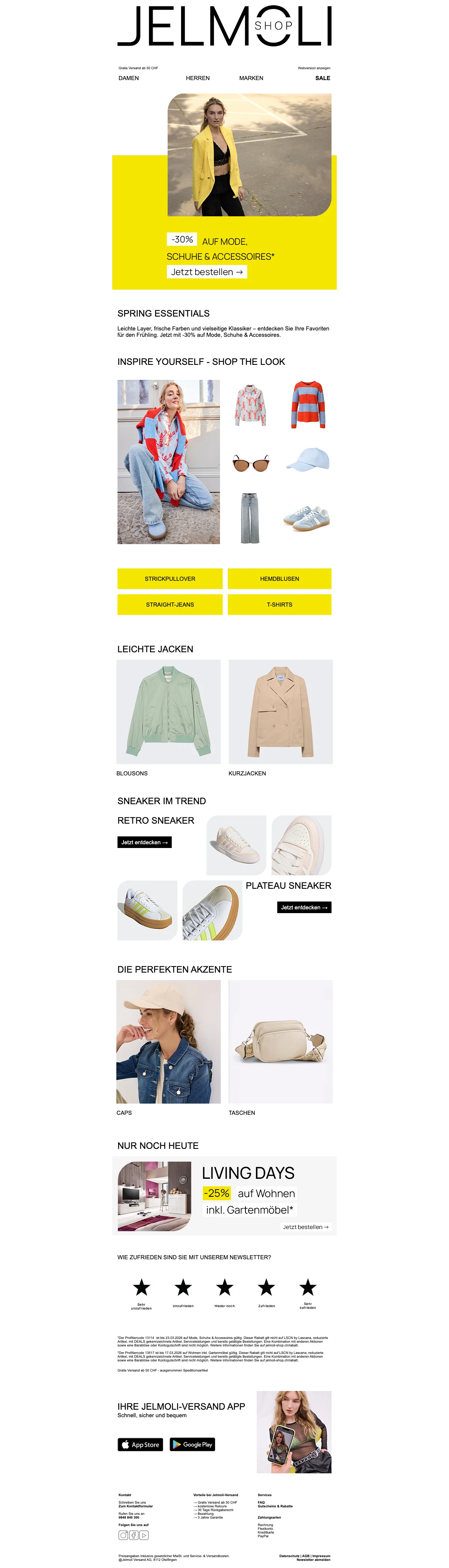Tap Jetzt bestellen on Living Days banner
Image resolution: width=449 pixels, height=1568 pixels.
305,1227
